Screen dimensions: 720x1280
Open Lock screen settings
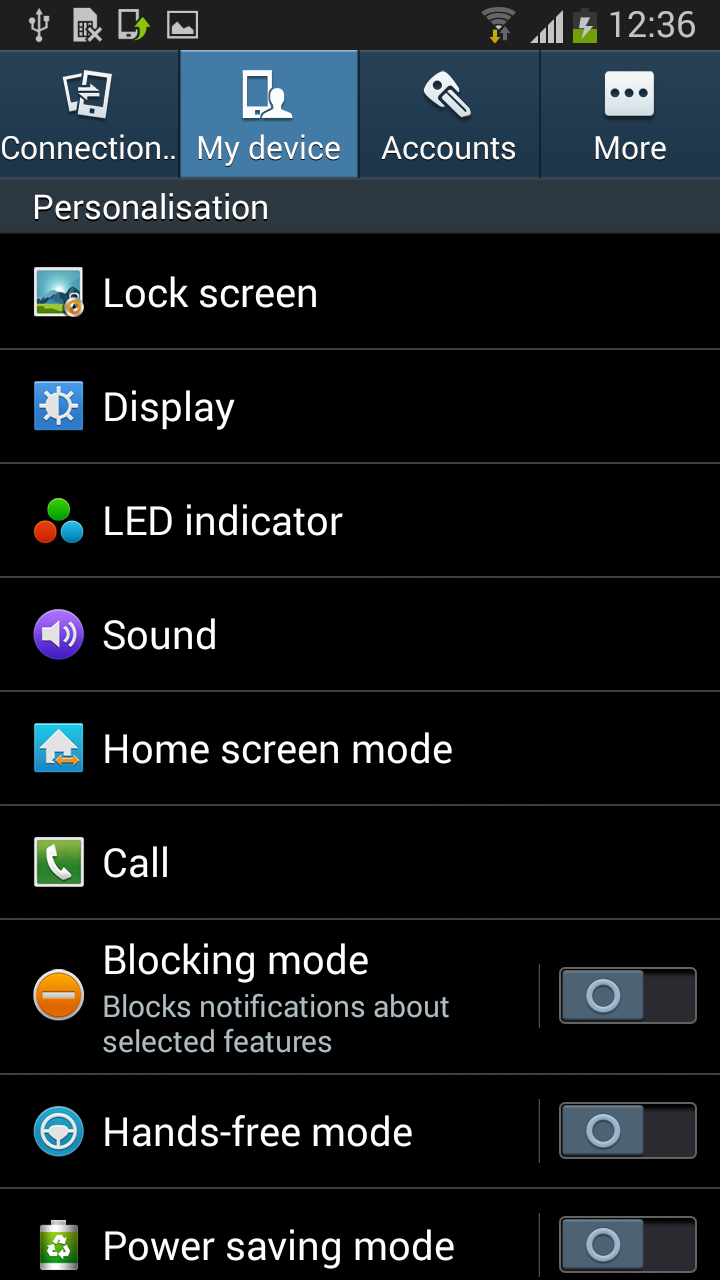[x=360, y=293]
